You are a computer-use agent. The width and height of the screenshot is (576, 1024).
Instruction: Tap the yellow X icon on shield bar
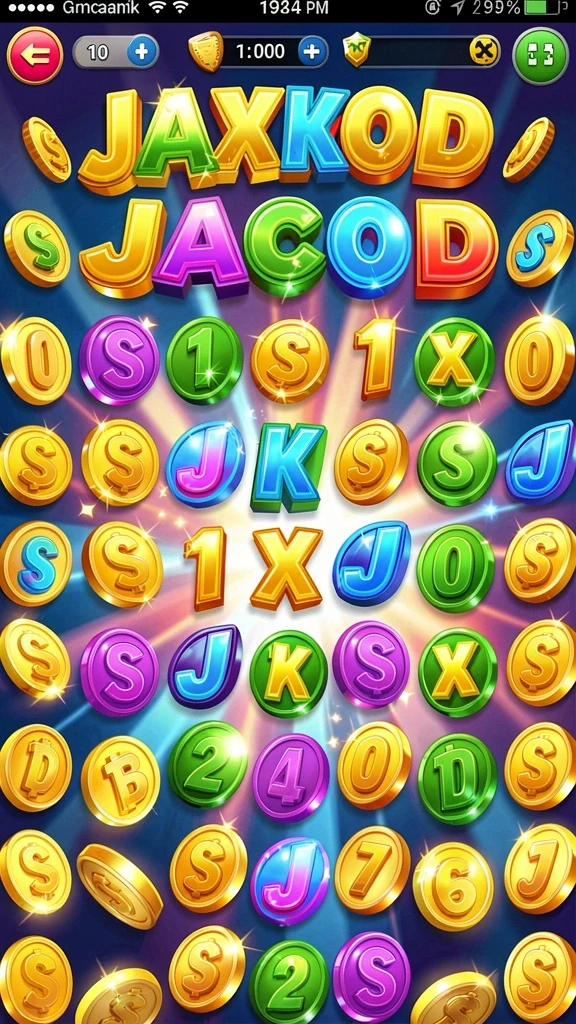point(484,51)
